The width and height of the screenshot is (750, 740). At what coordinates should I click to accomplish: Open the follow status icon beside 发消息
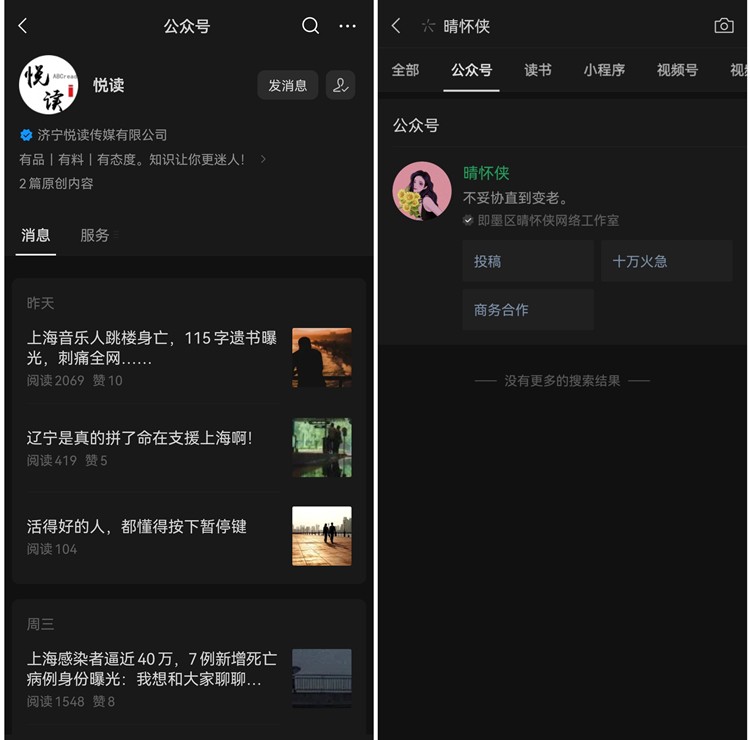(340, 85)
